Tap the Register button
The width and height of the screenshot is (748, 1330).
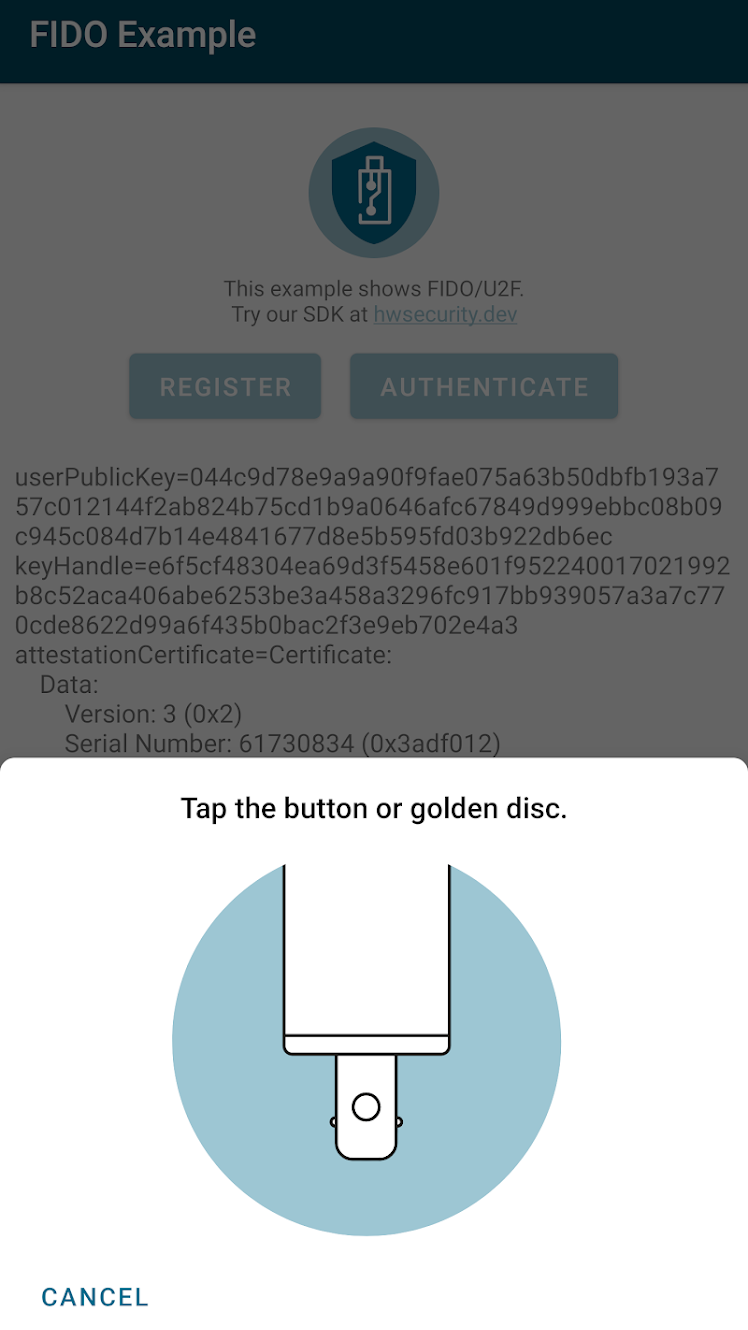(x=225, y=387)
